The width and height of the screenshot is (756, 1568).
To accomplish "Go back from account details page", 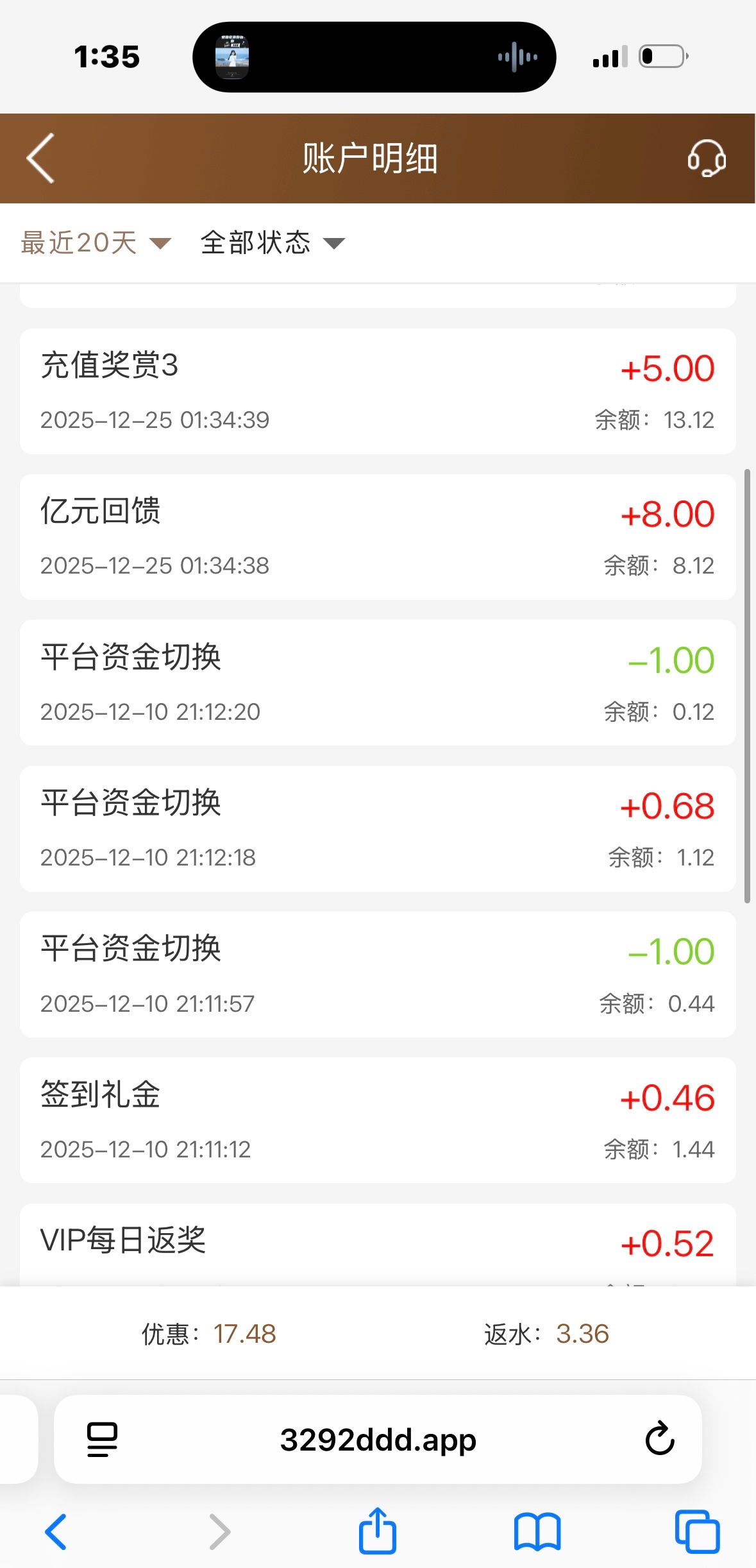I will [41, 158].
